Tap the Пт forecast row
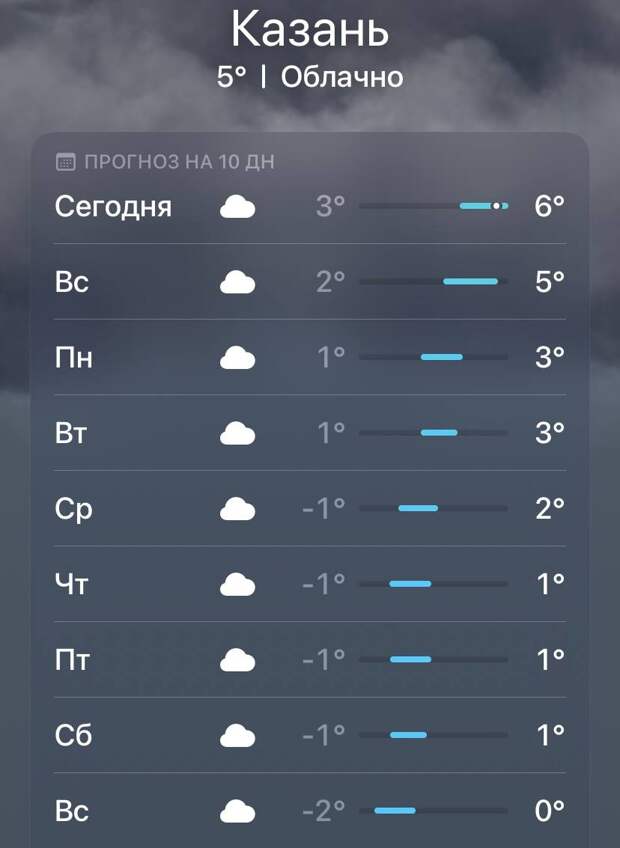 point(310,659)
